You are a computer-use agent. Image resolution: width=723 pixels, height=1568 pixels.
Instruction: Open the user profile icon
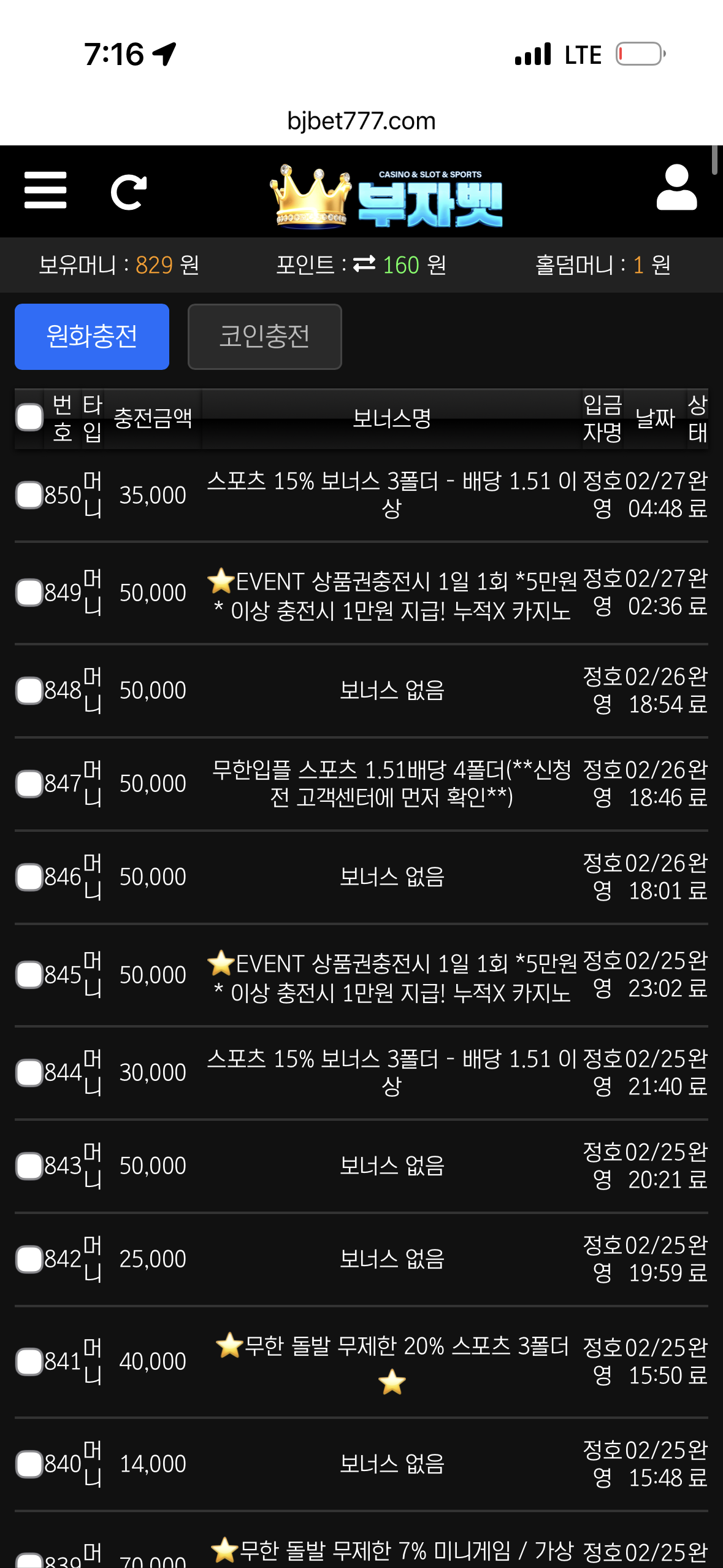click(x=676, y=187)
